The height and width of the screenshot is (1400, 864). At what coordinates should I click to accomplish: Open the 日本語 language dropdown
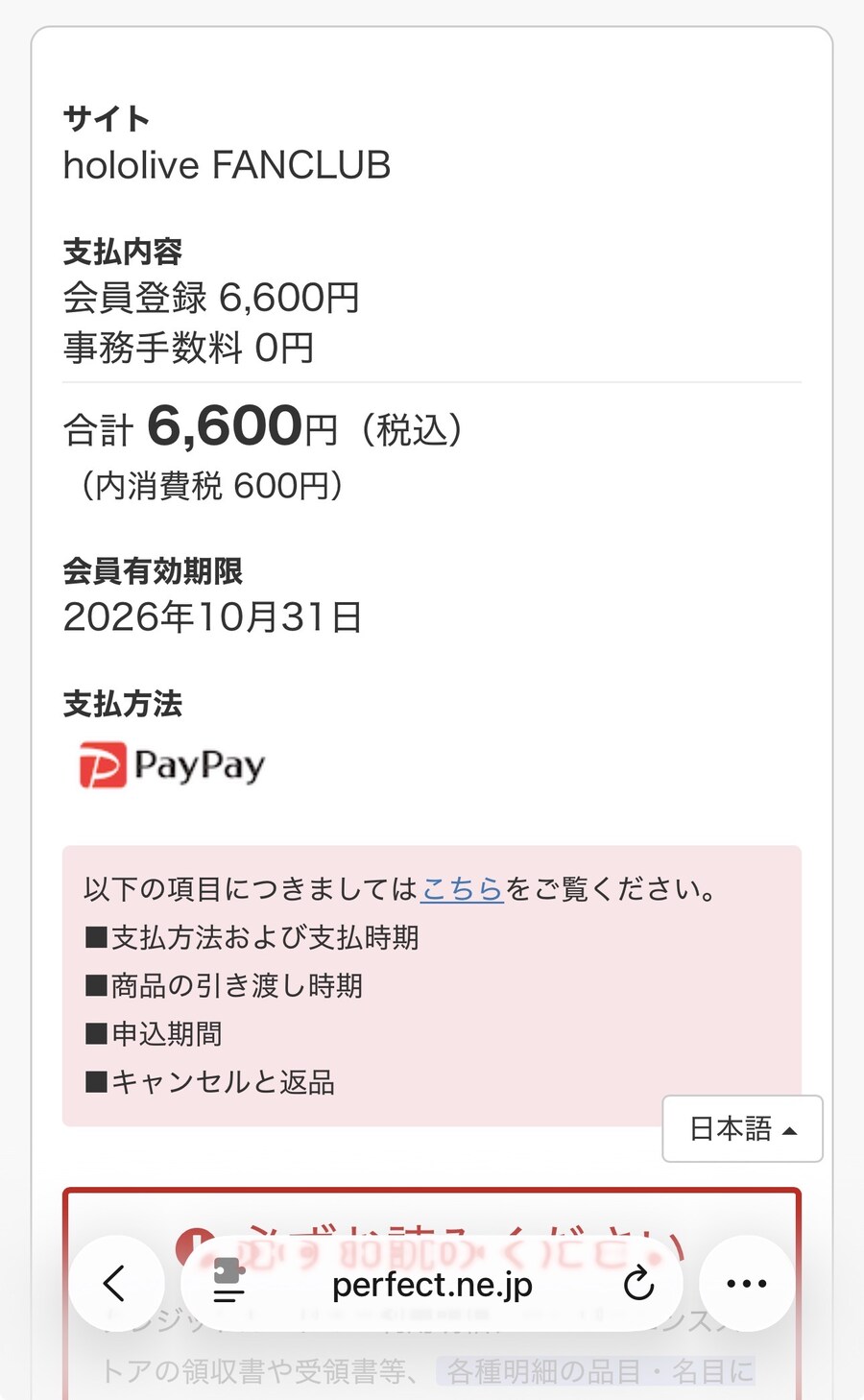(742, 1129)
